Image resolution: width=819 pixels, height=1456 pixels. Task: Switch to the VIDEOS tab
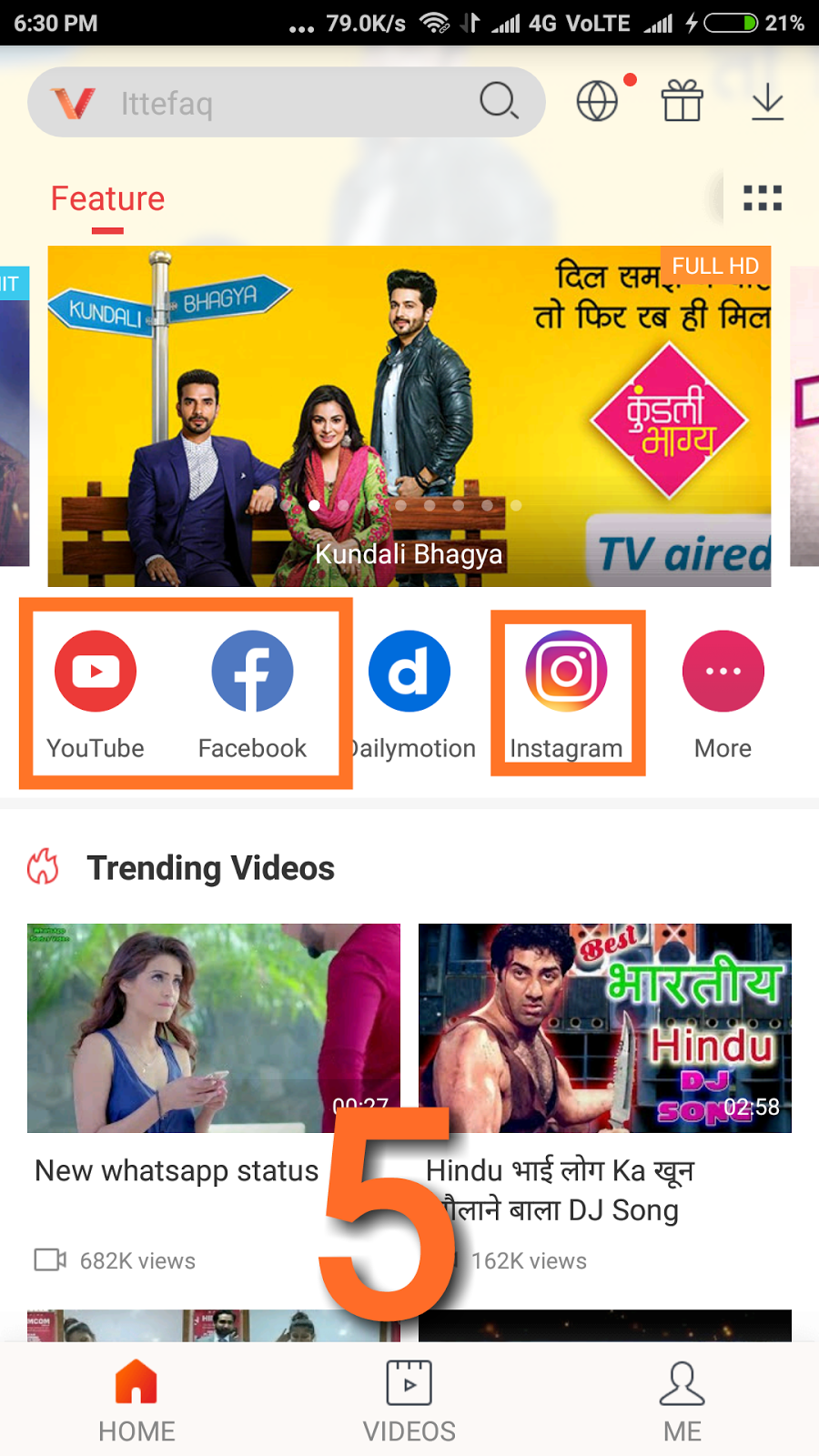tap(409, 1401)
